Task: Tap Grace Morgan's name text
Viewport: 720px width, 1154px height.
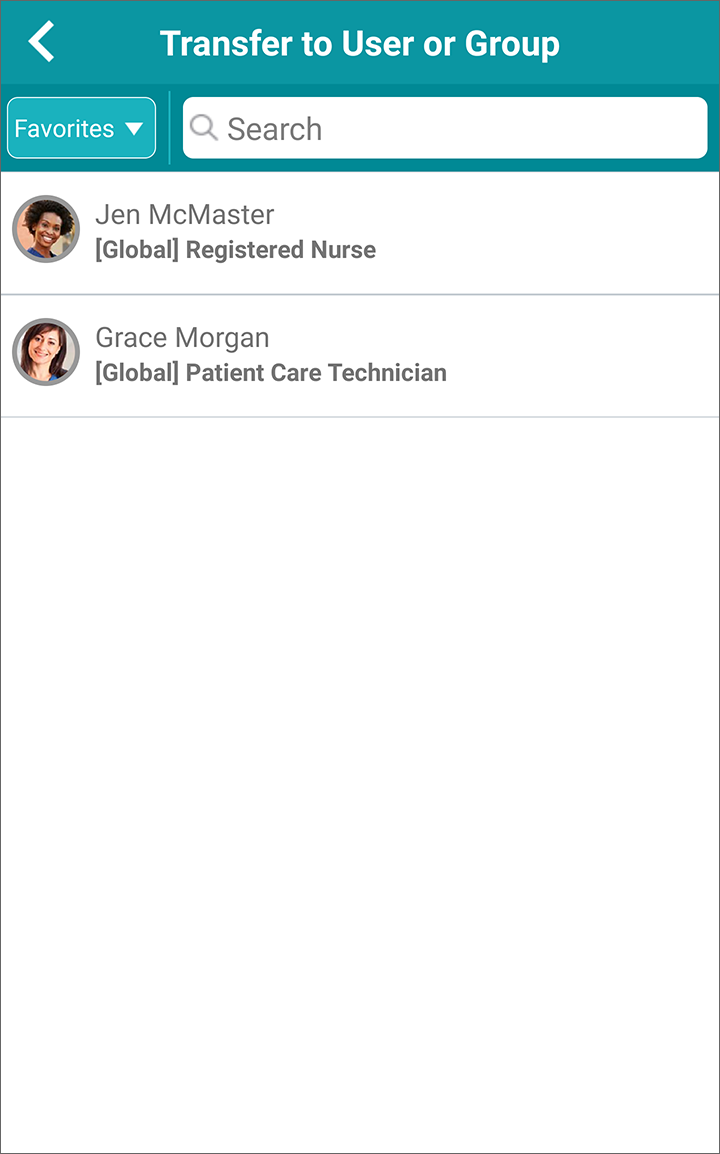Action: tap(183, 337)
